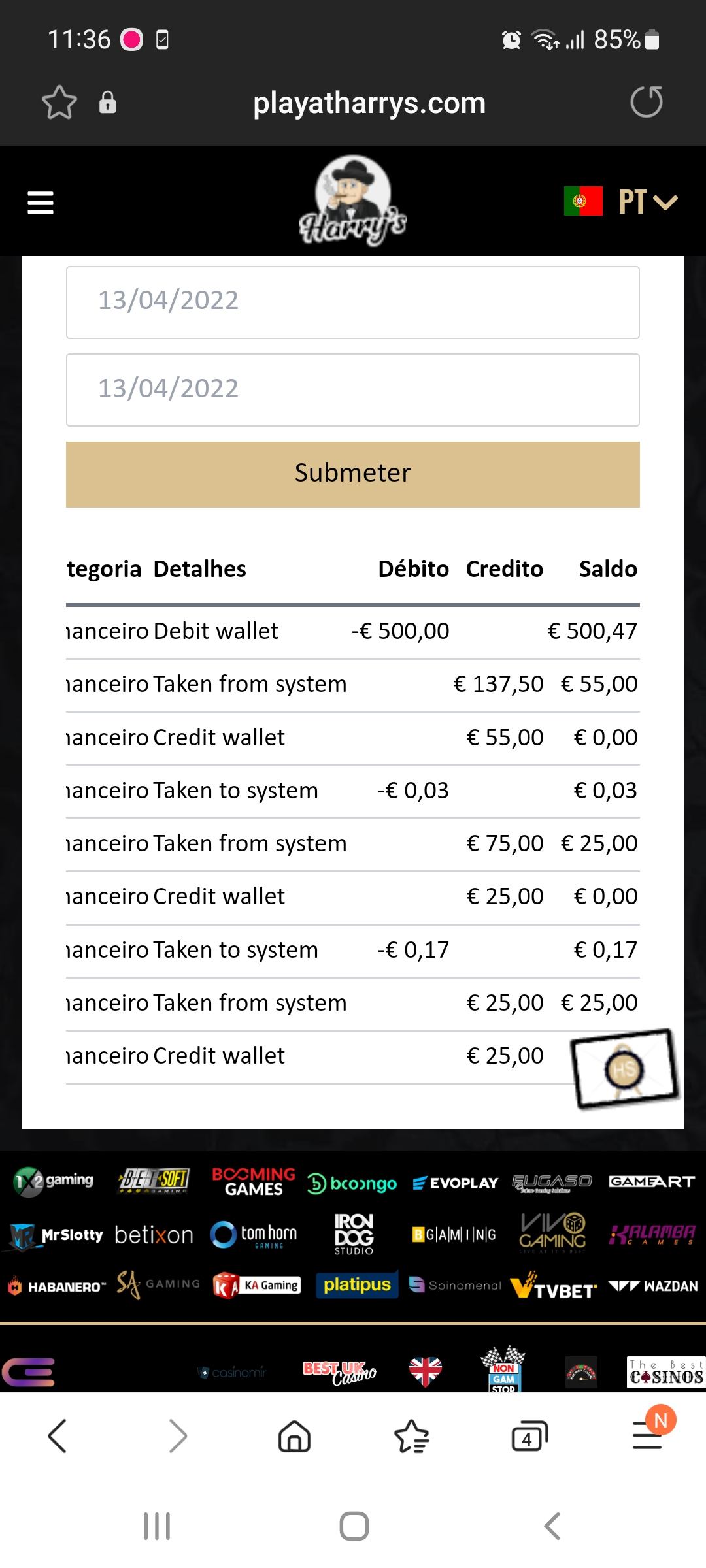Viewport: 706px width, 1568px height.
Task: Open the hamburger menu
Action: [x=41, y=203]
